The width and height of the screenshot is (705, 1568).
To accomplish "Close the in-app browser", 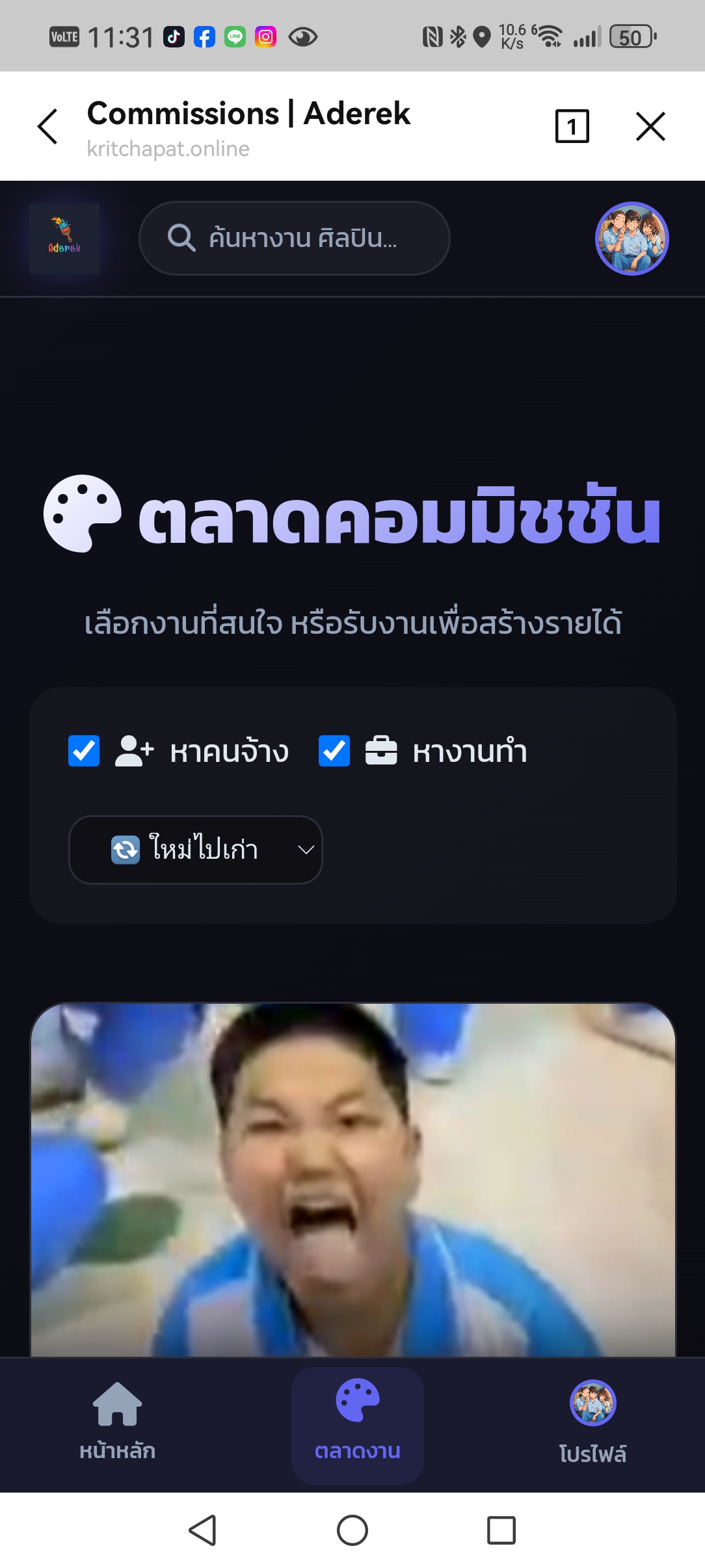I will click(650, 126).
